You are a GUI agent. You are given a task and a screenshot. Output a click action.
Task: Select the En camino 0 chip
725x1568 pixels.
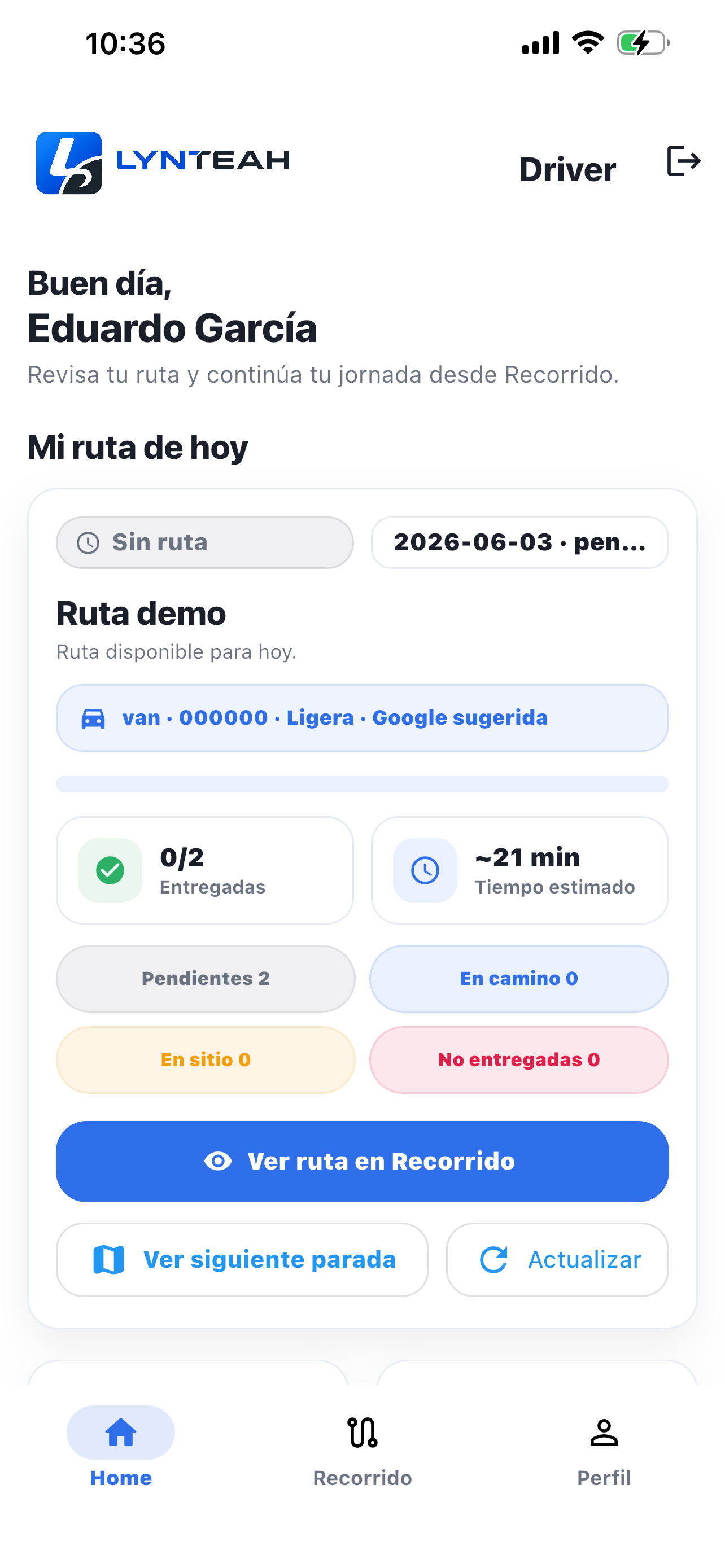[519, 978]
